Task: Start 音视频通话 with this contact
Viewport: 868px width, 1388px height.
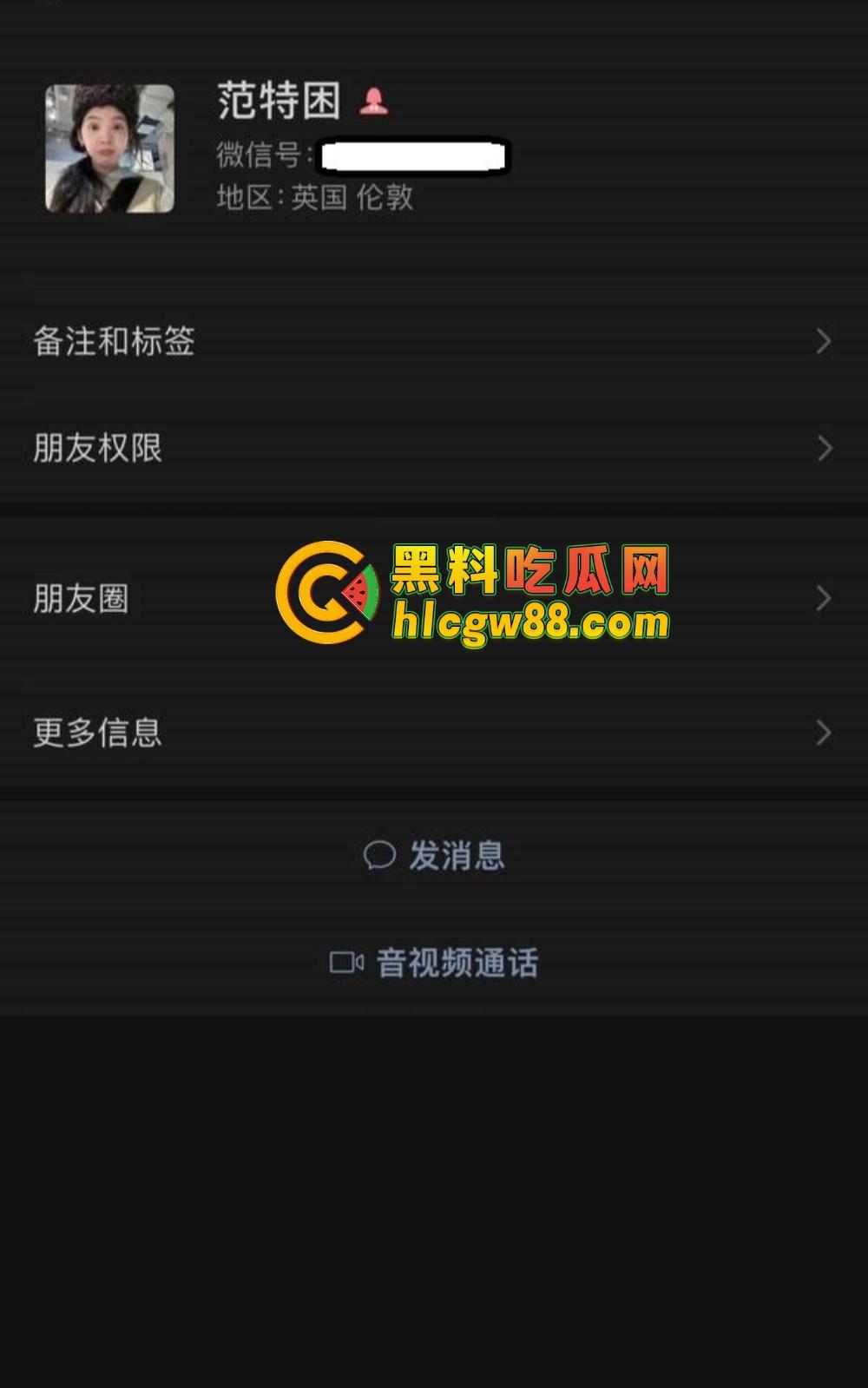Action: point(434,963)
